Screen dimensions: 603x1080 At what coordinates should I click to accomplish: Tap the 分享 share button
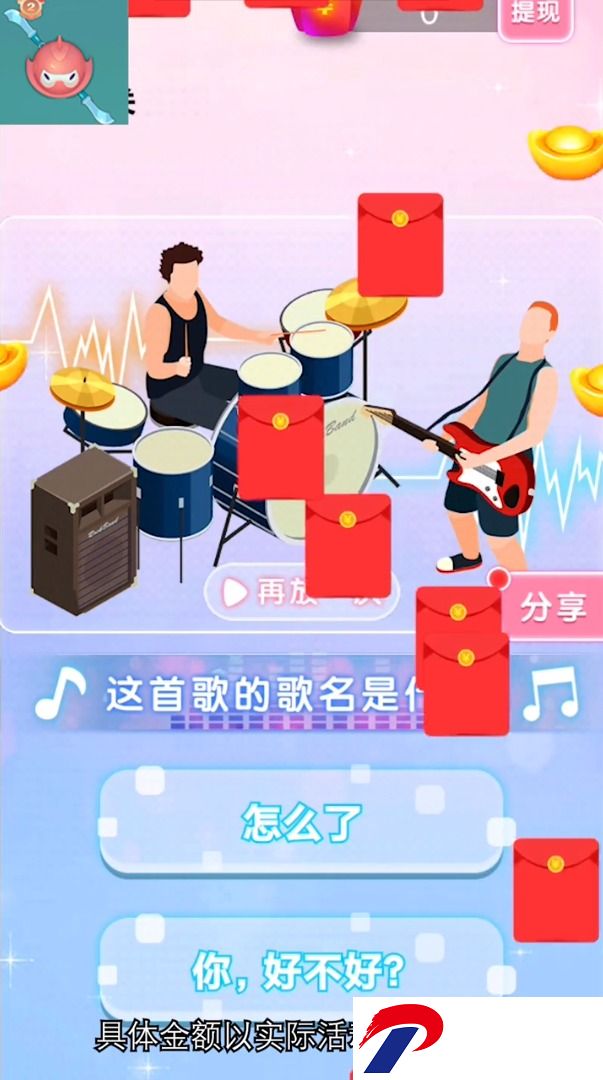(x=553, y=607)
